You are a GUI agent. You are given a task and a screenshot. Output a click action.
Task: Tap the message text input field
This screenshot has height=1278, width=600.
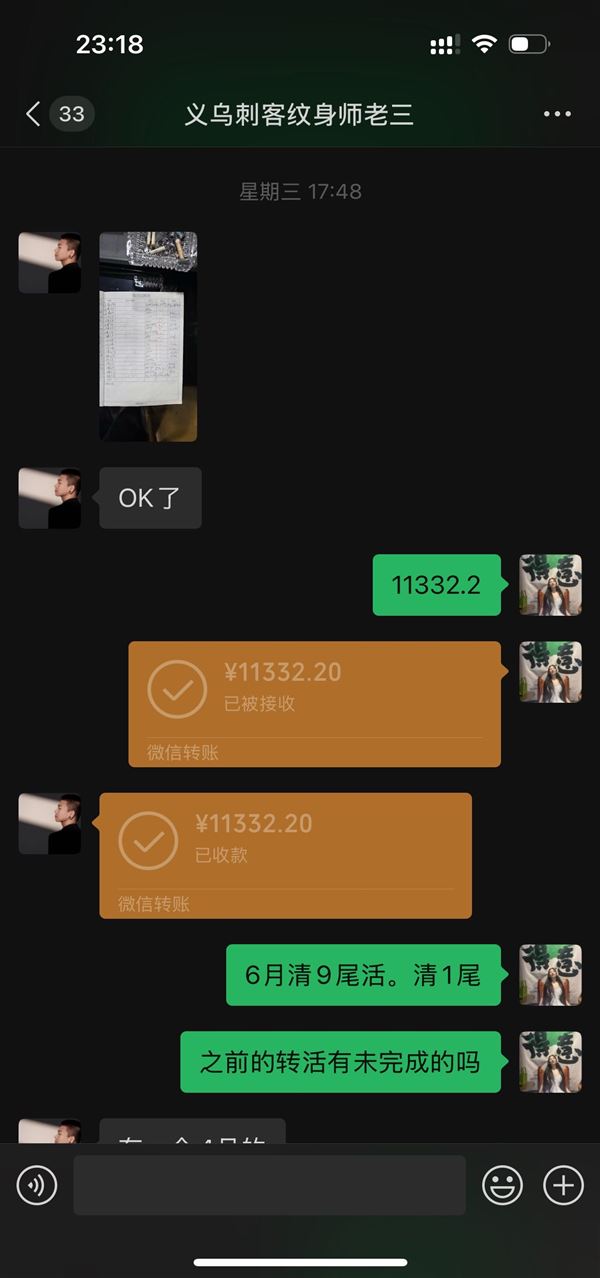coord(270,1185)
